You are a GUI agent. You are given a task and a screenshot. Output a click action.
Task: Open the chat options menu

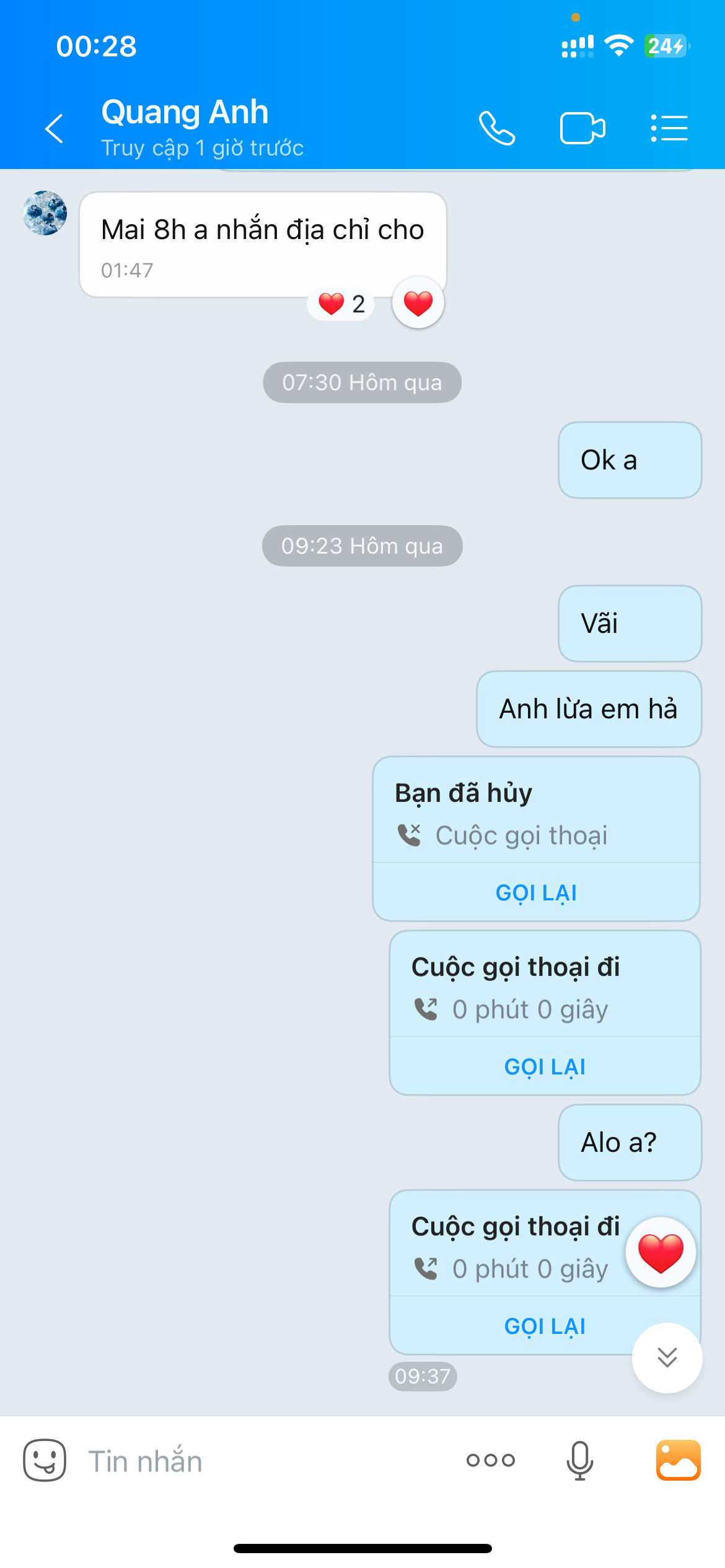click(669, 128)
